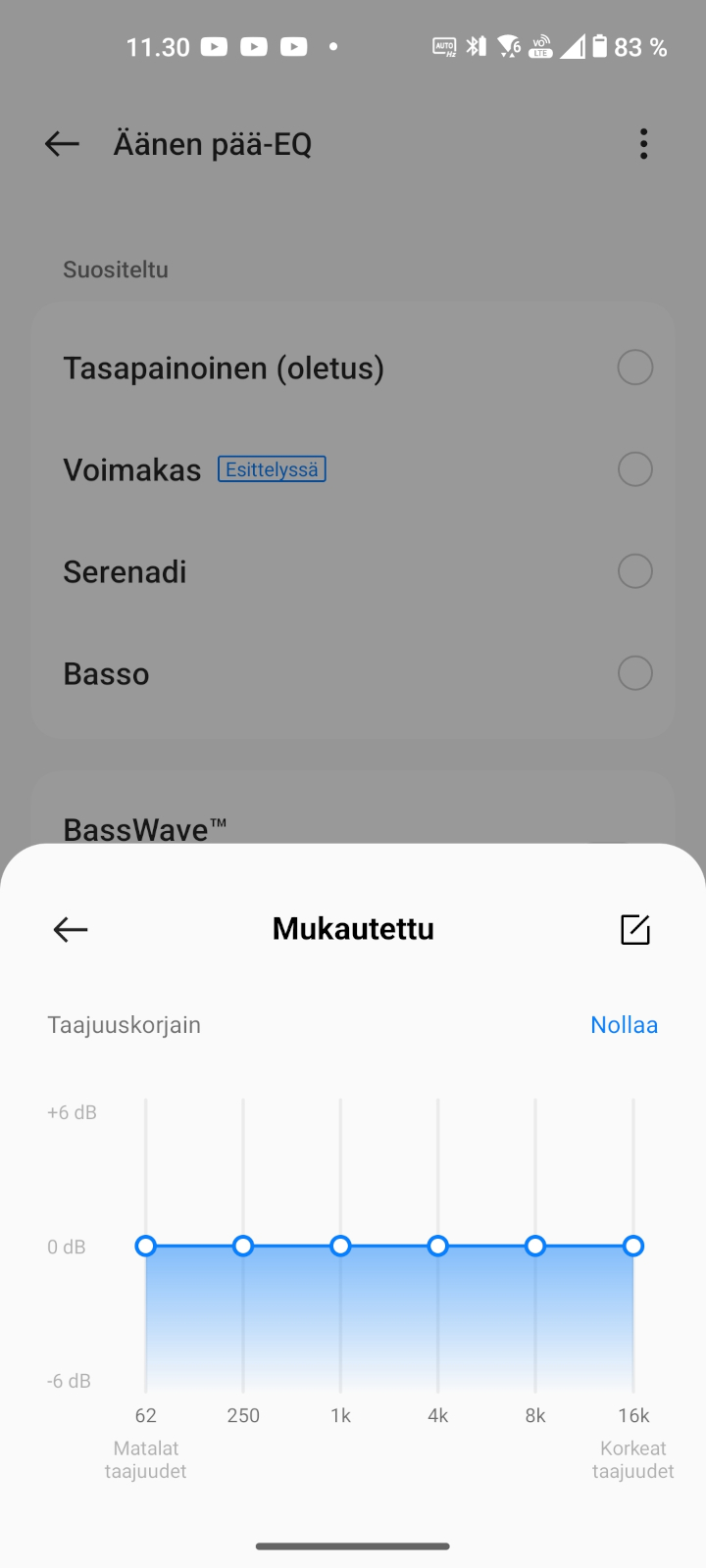706x1568 pixels.
Task: Tap the edit name icon next to Mukautettu
Action: click(x=635, y=929)
